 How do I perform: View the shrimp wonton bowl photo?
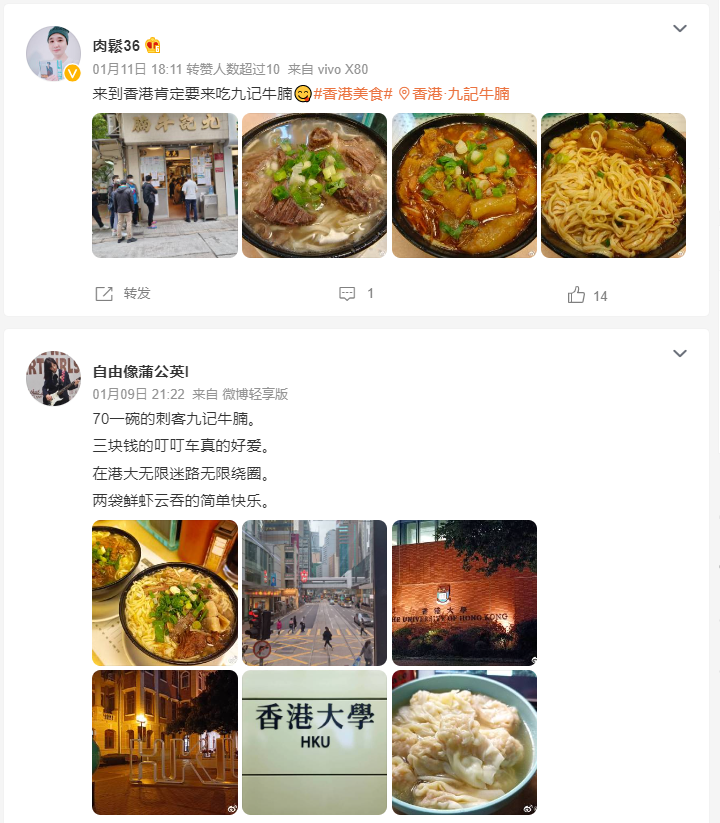(464, 742)
